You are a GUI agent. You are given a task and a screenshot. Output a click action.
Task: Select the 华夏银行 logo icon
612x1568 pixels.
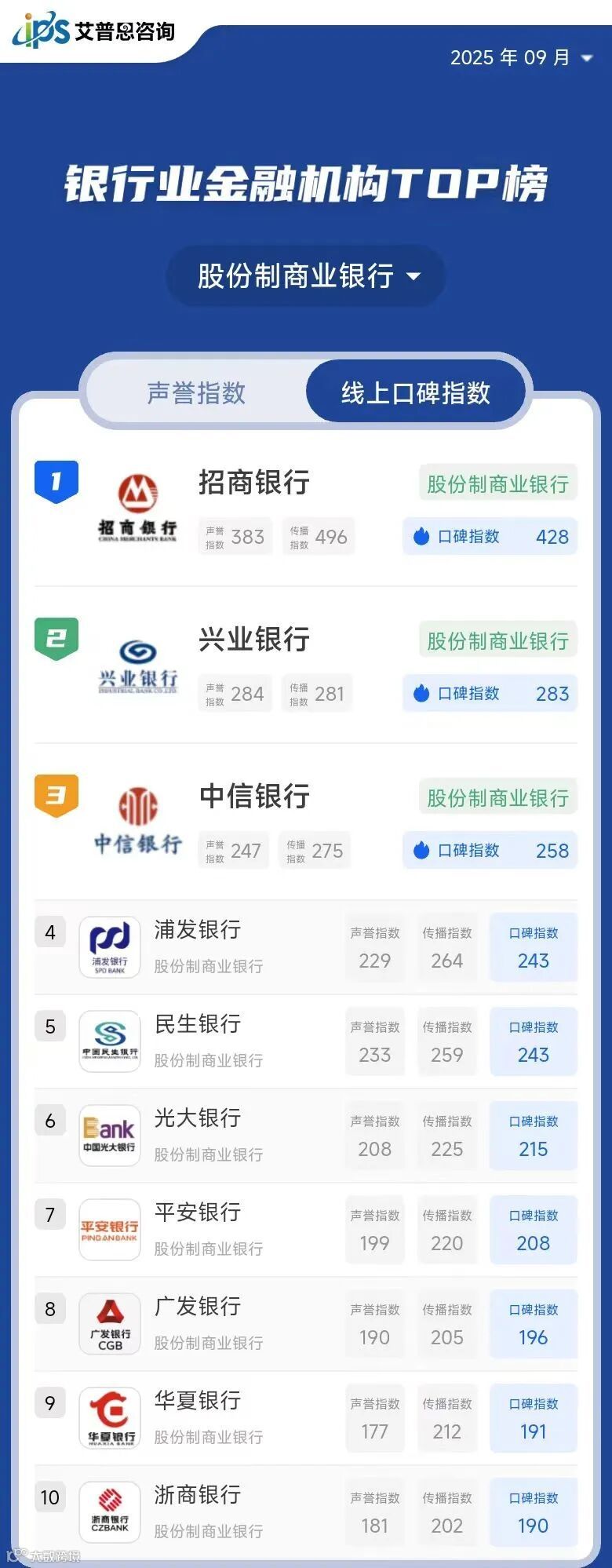(110, 1418)
